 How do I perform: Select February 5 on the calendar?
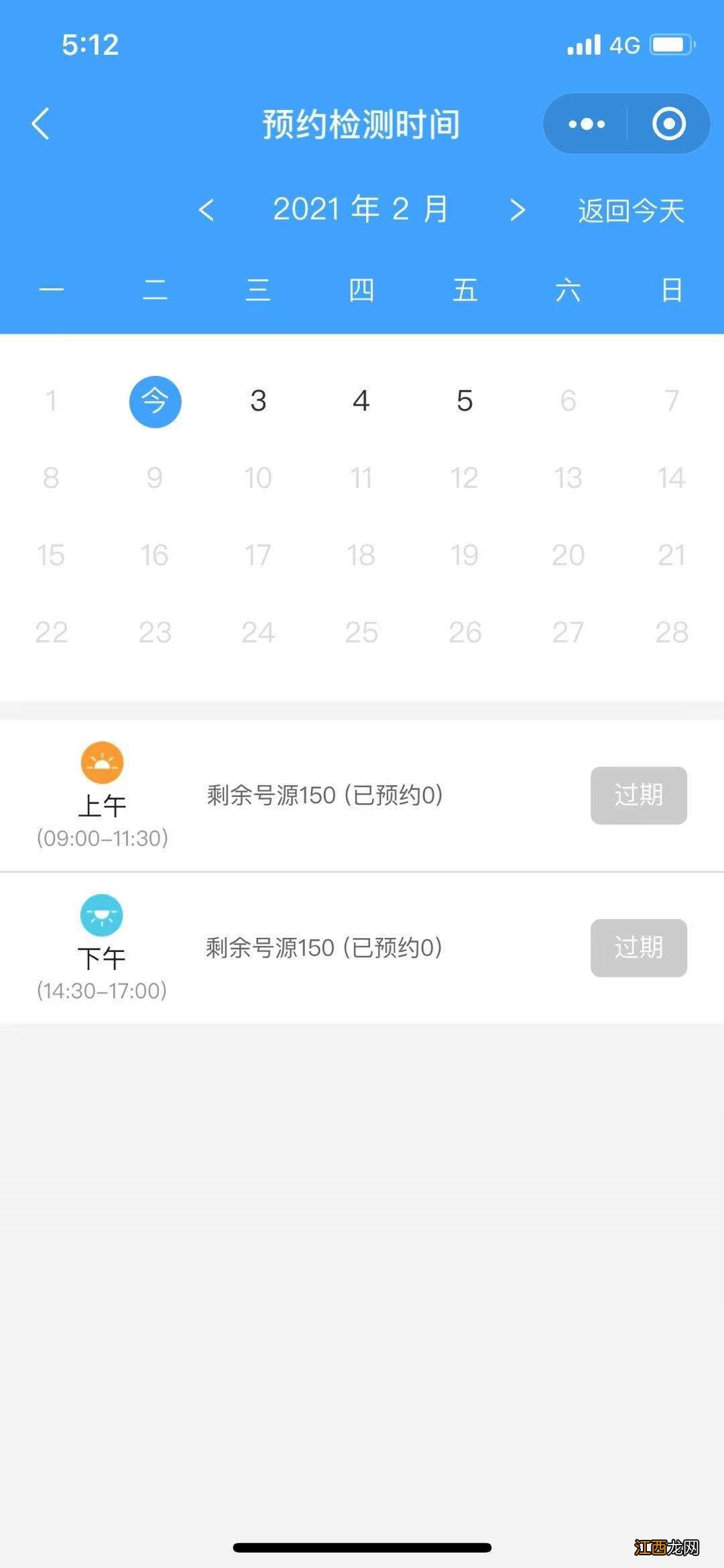point(465,400)
